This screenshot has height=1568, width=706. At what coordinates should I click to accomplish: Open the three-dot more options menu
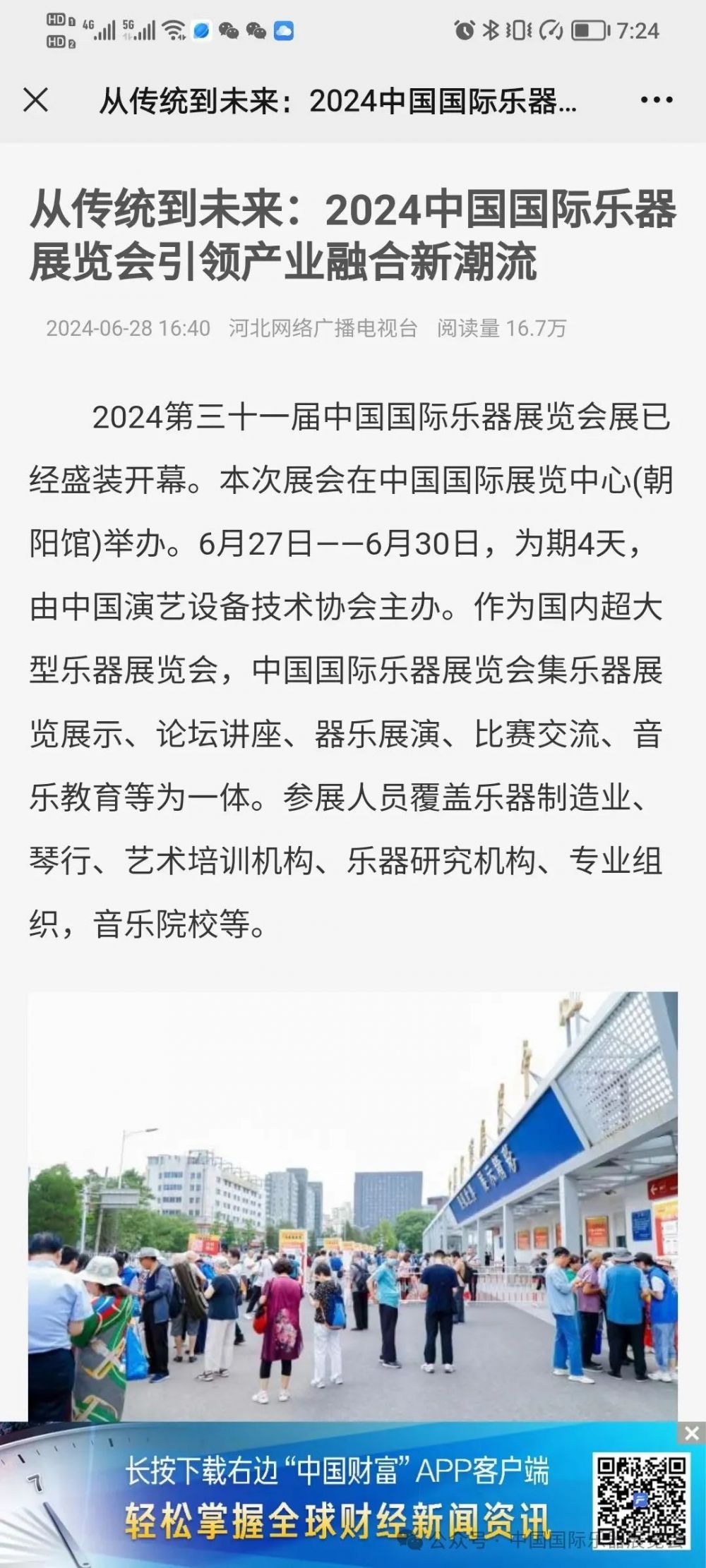click(x=656, y=100)
